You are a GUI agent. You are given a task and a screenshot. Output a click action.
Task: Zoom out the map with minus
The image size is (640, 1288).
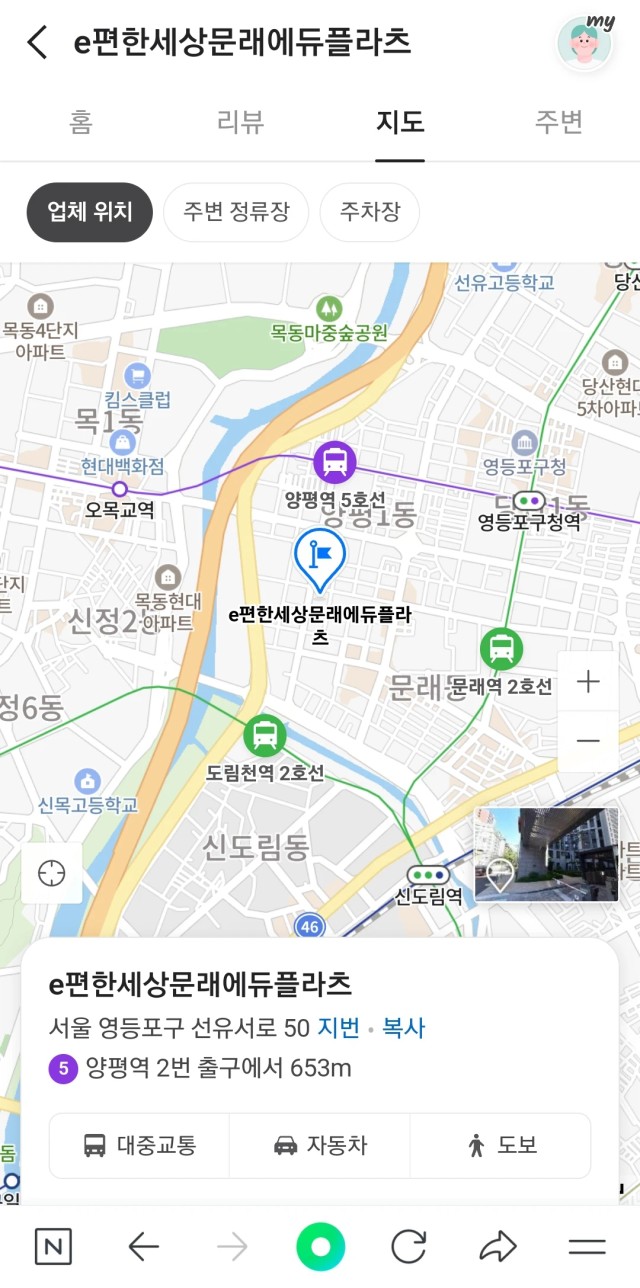(x=588, y=741)
